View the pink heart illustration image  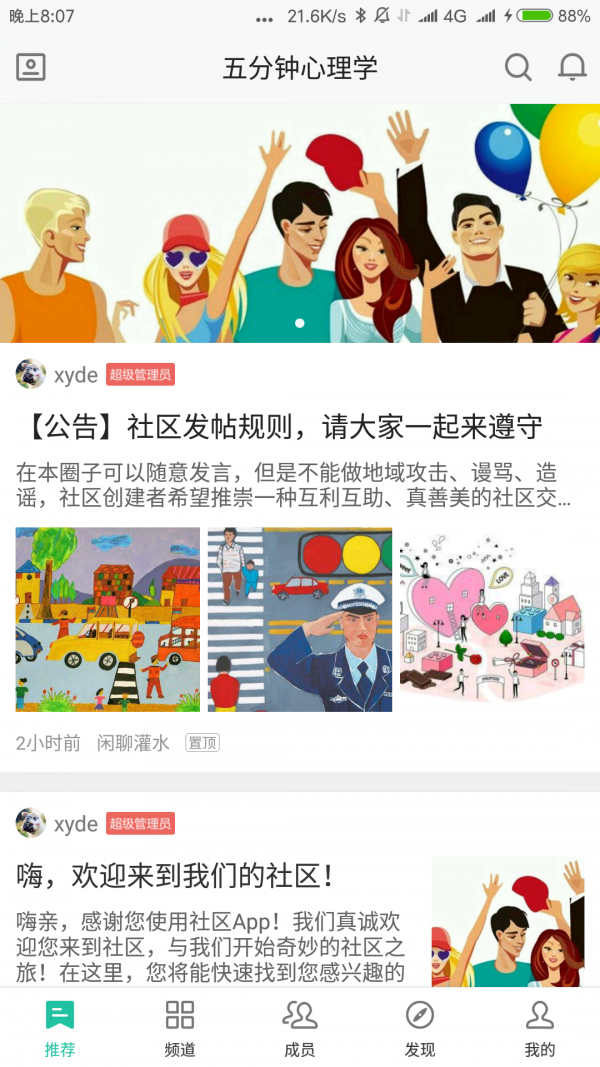pos(492,620)
